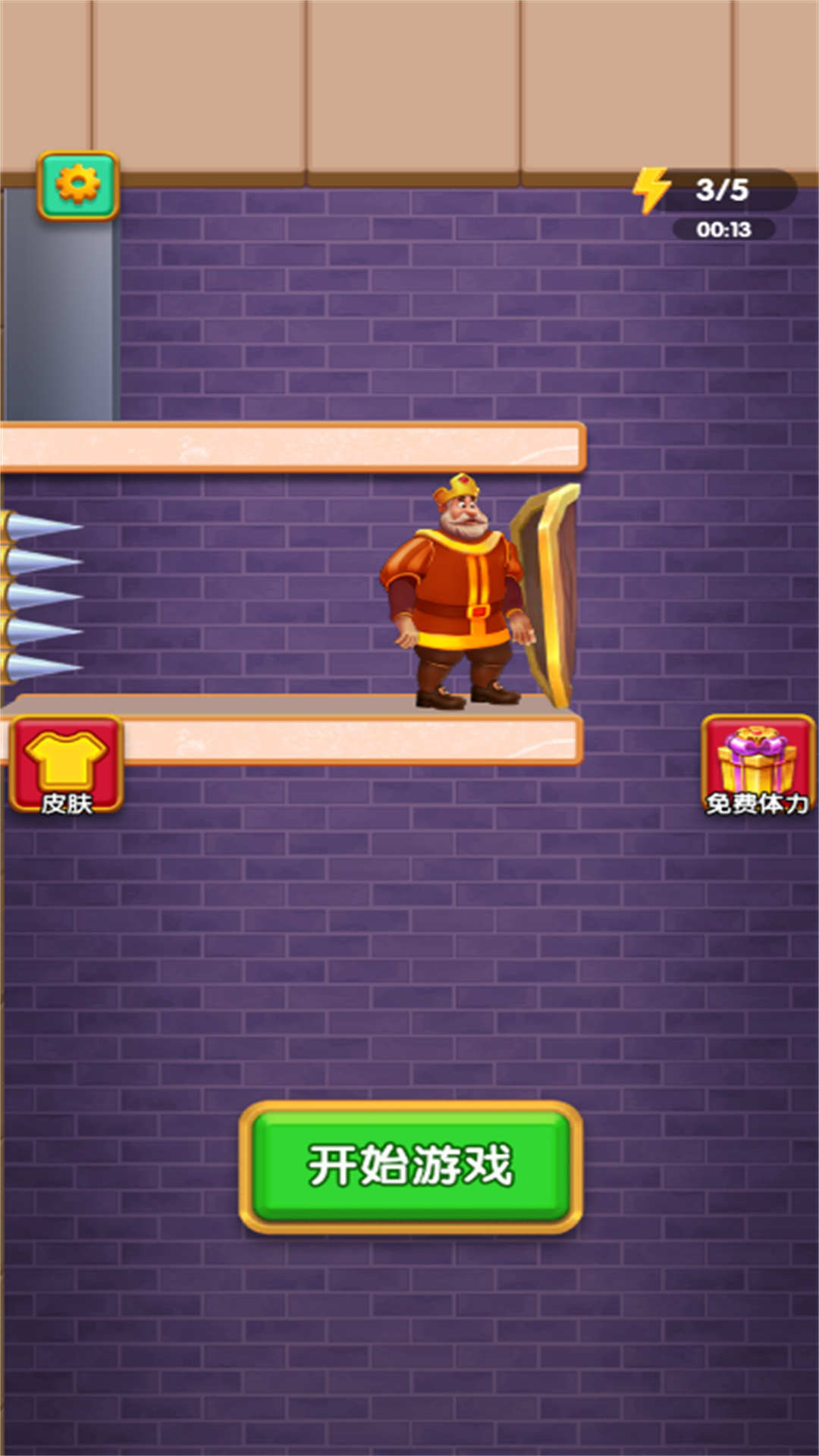The image size is (819, 1456).
Task: Open the 皮肤 skins shop
Action: tap(67, 764)
